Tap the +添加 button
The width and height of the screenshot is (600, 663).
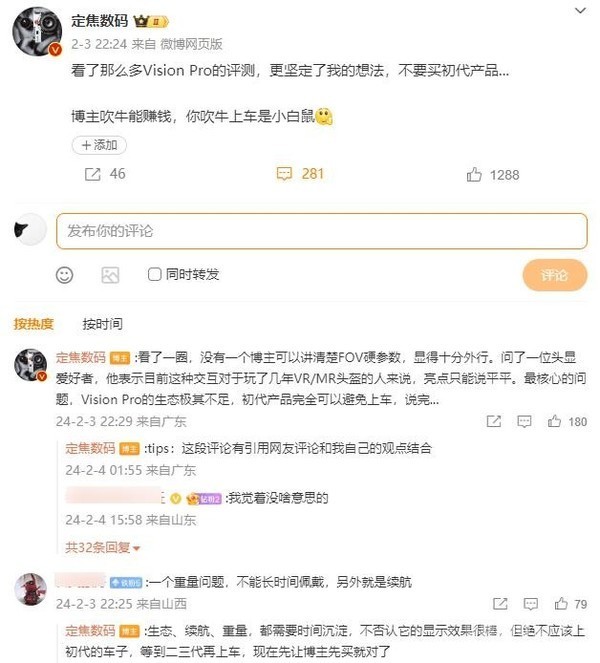tap(99, 145)
